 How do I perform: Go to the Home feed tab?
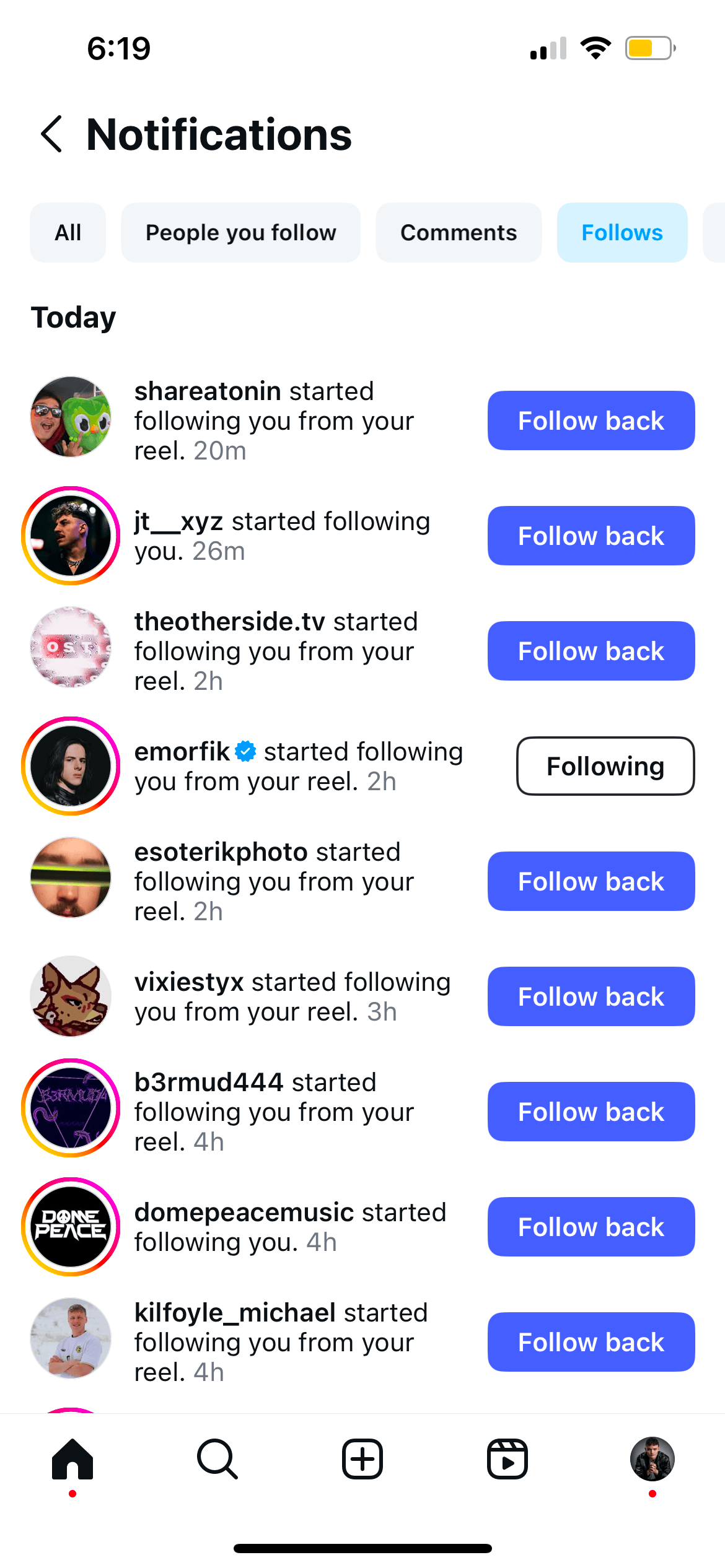[x=72, y=1459]
